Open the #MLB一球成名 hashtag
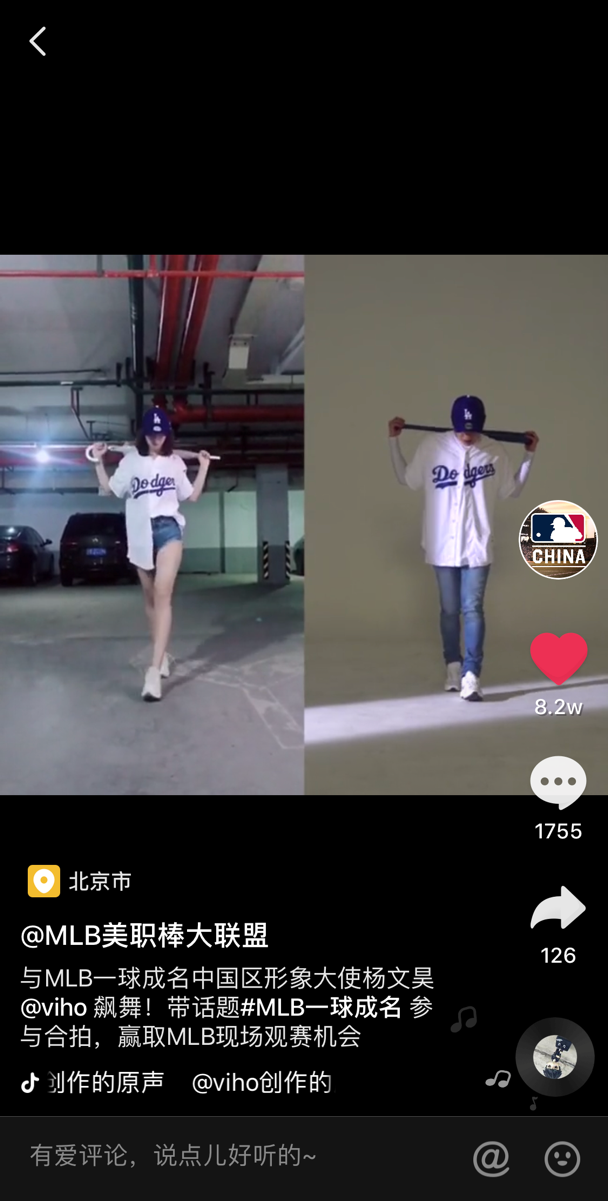Screen dimensions: 608x1201 [321, 1007]
